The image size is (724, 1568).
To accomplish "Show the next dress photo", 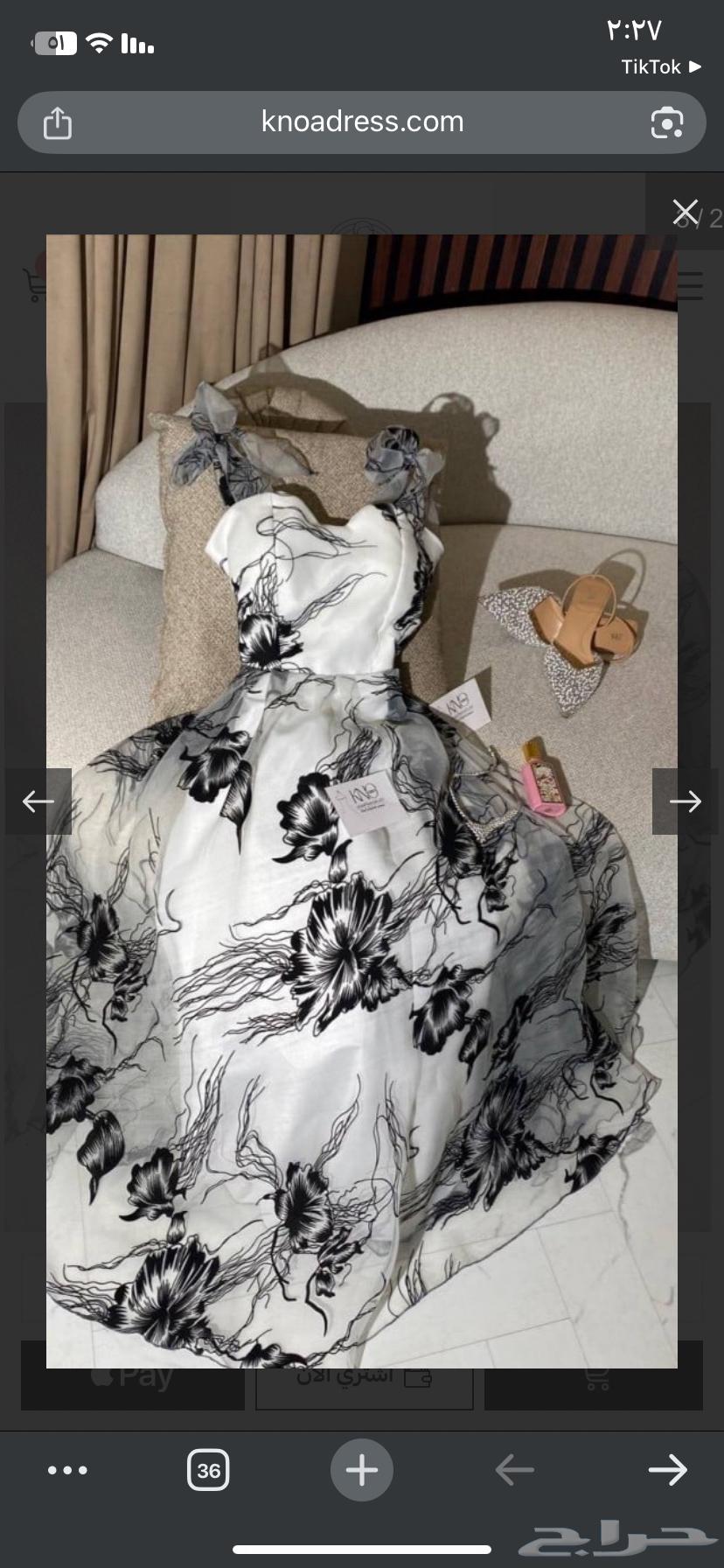I will (x=685, y=801).
